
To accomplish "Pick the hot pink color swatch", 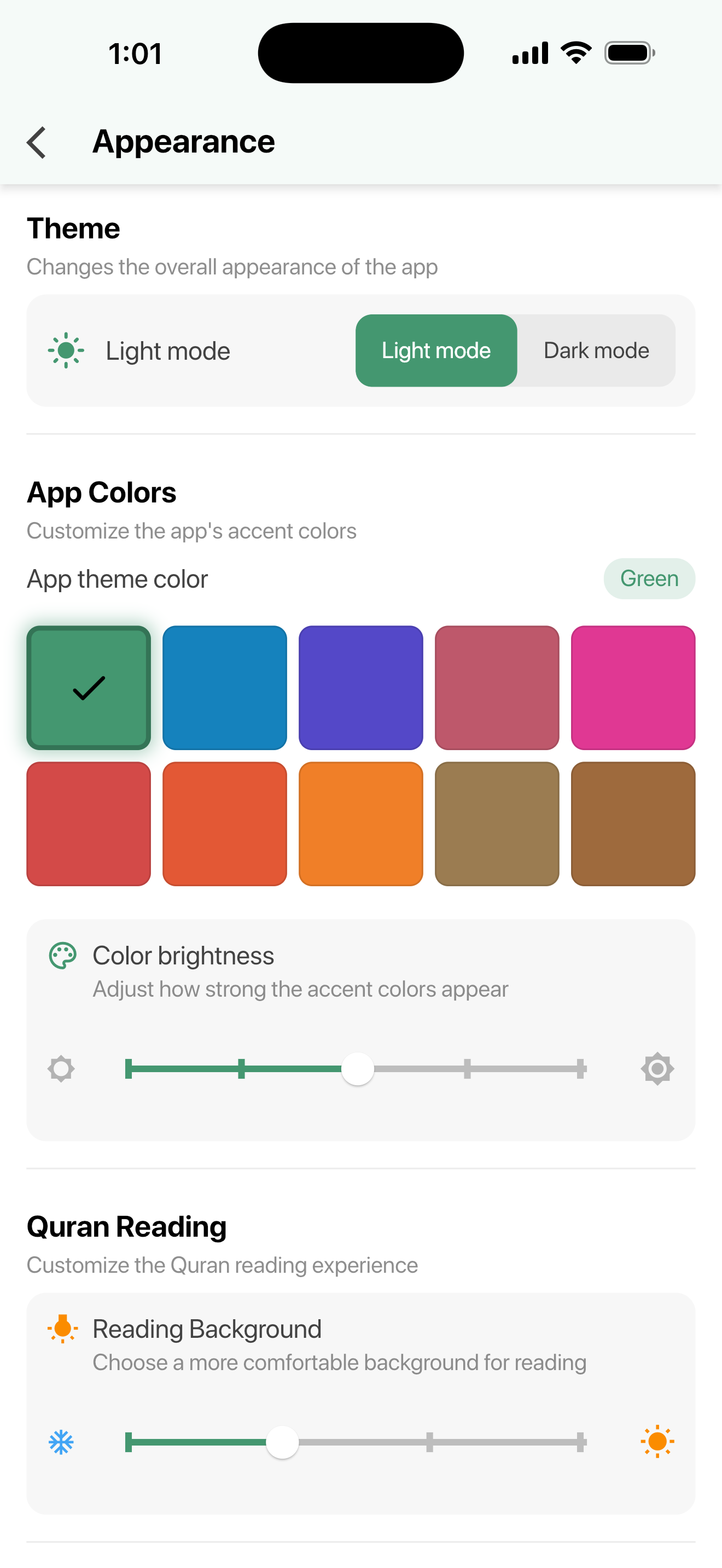I will tap(633, 688).
